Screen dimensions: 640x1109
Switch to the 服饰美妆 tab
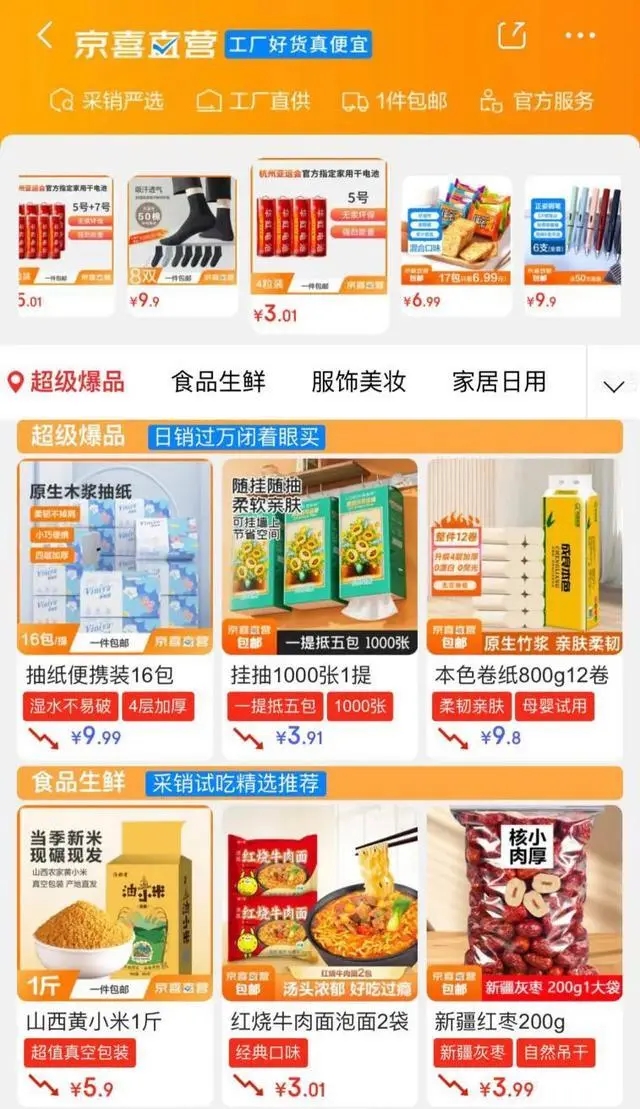coord(358,382)
